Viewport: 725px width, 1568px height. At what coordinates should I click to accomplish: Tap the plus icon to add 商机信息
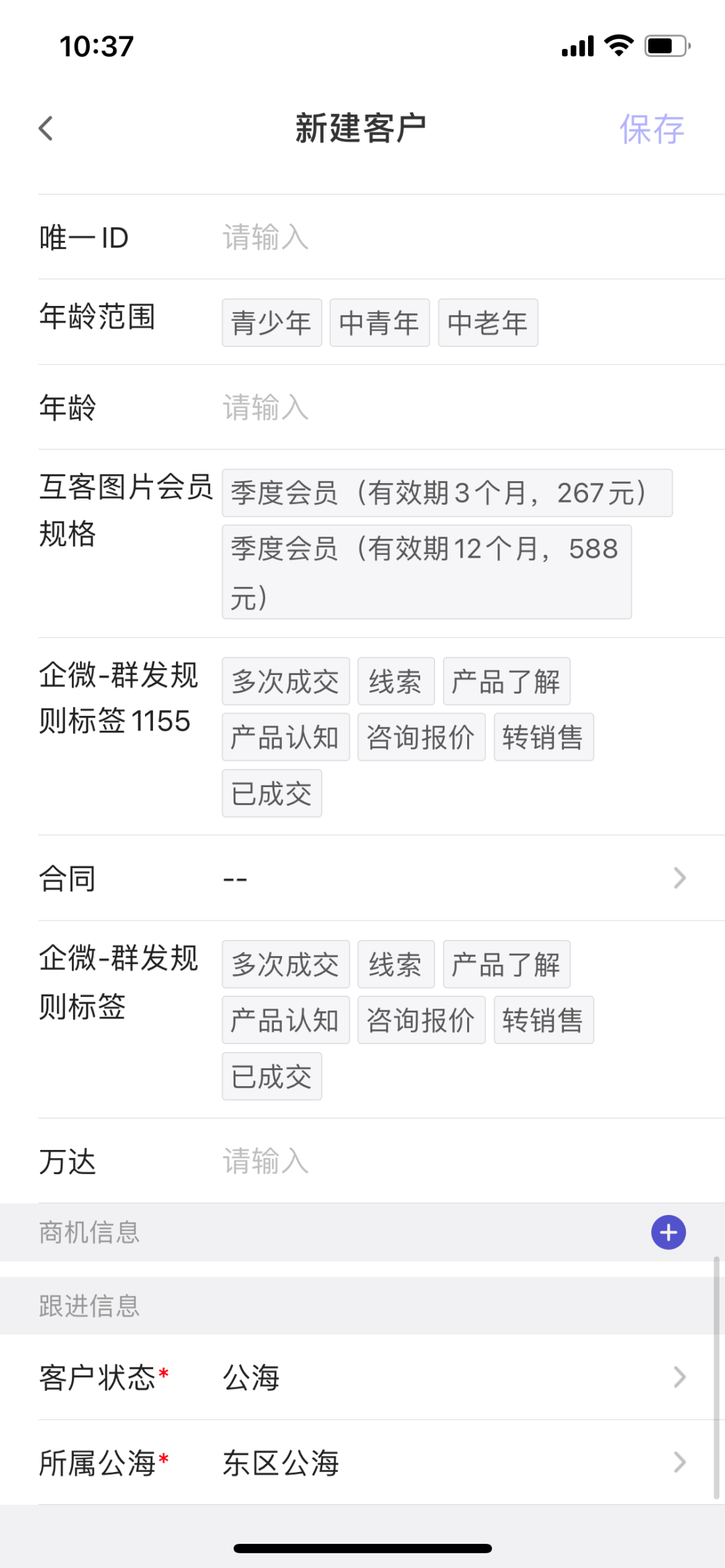tap(668, 1232)
